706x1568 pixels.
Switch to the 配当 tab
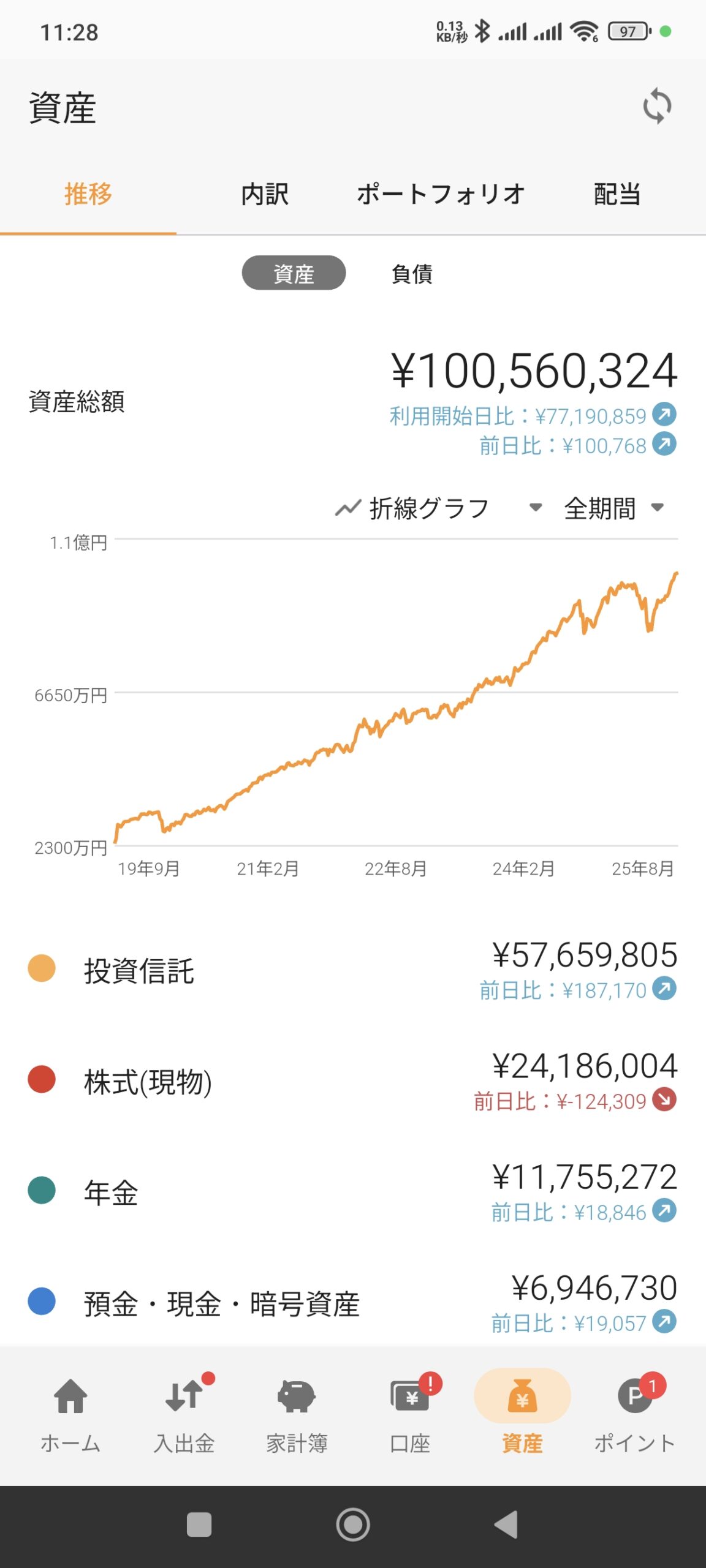tap(617, 194)
